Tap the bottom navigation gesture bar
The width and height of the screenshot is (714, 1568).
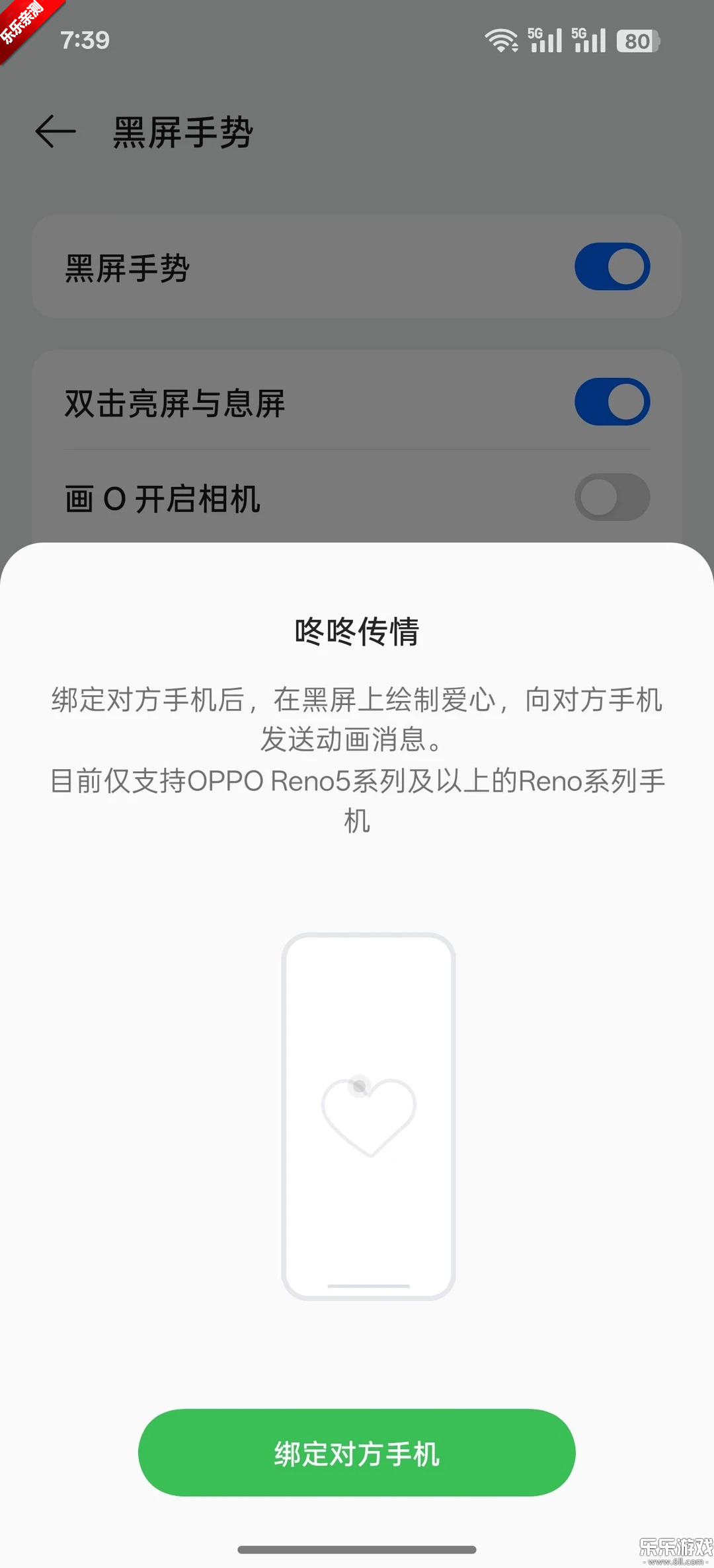pyautogui.click(x=357, y=1548)
